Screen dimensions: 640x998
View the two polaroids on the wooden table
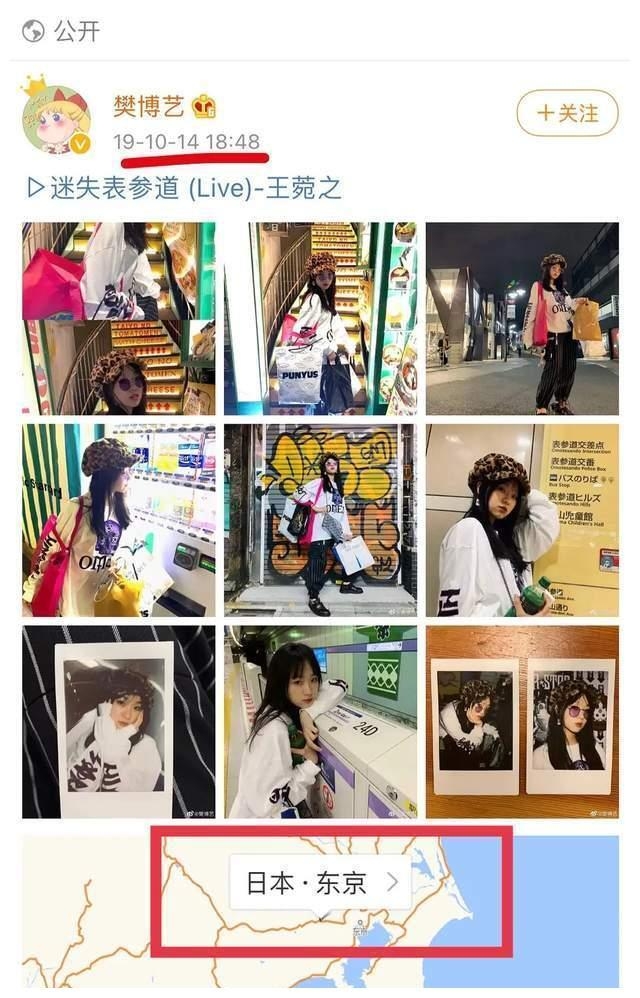click(x=522, y=722)
